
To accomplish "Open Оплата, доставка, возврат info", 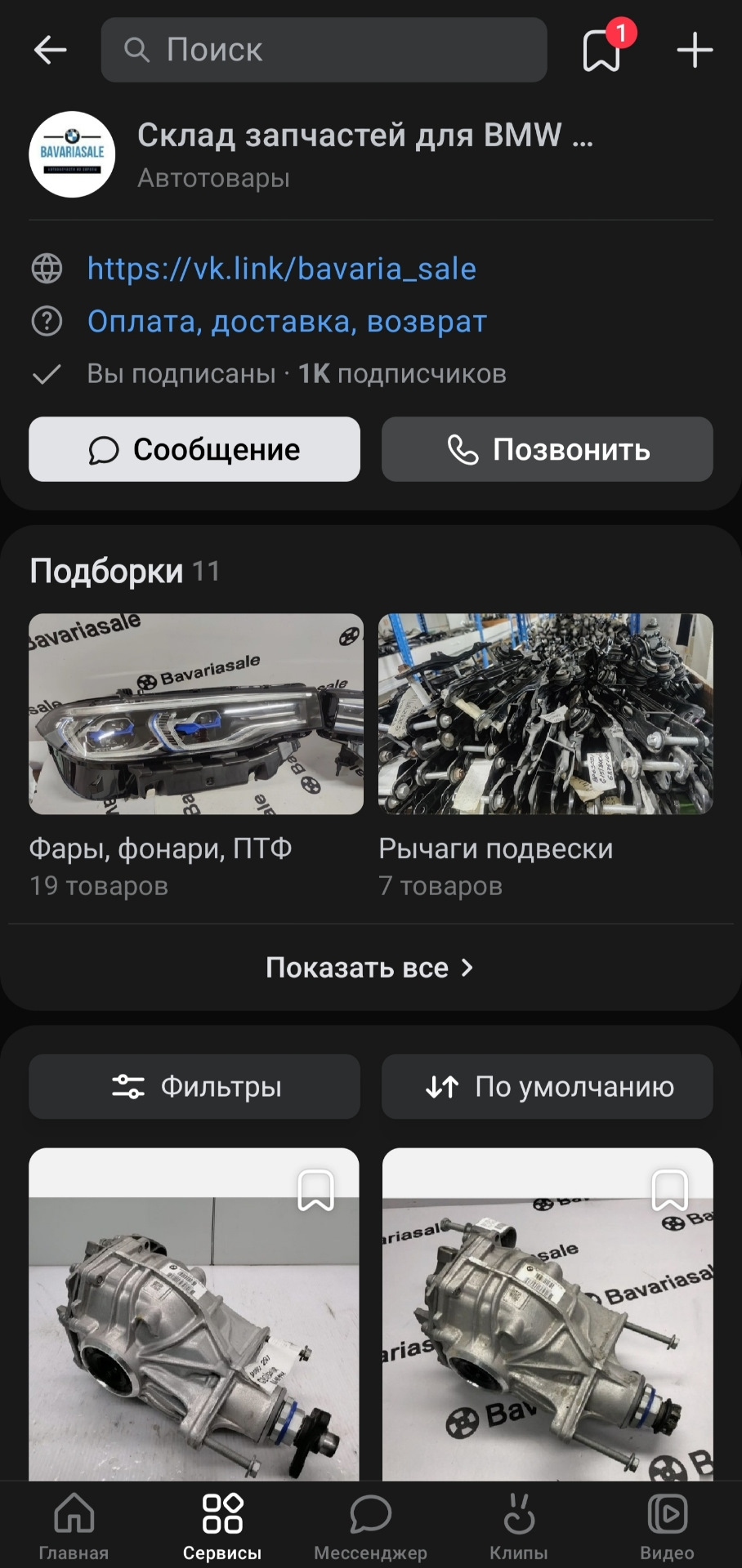I will (x=287, y=322).
